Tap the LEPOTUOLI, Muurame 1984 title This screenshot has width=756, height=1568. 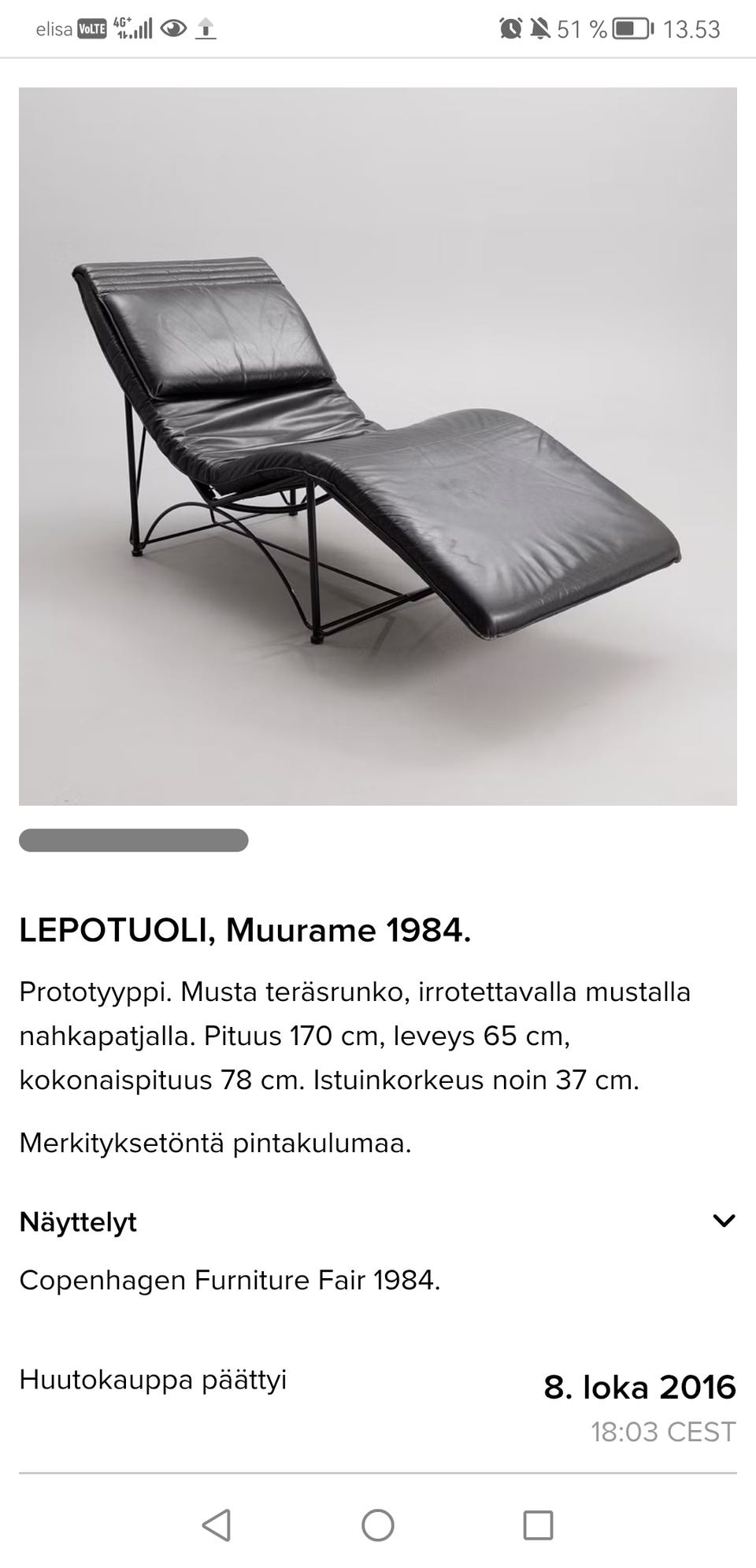click(x=244, y=931)
